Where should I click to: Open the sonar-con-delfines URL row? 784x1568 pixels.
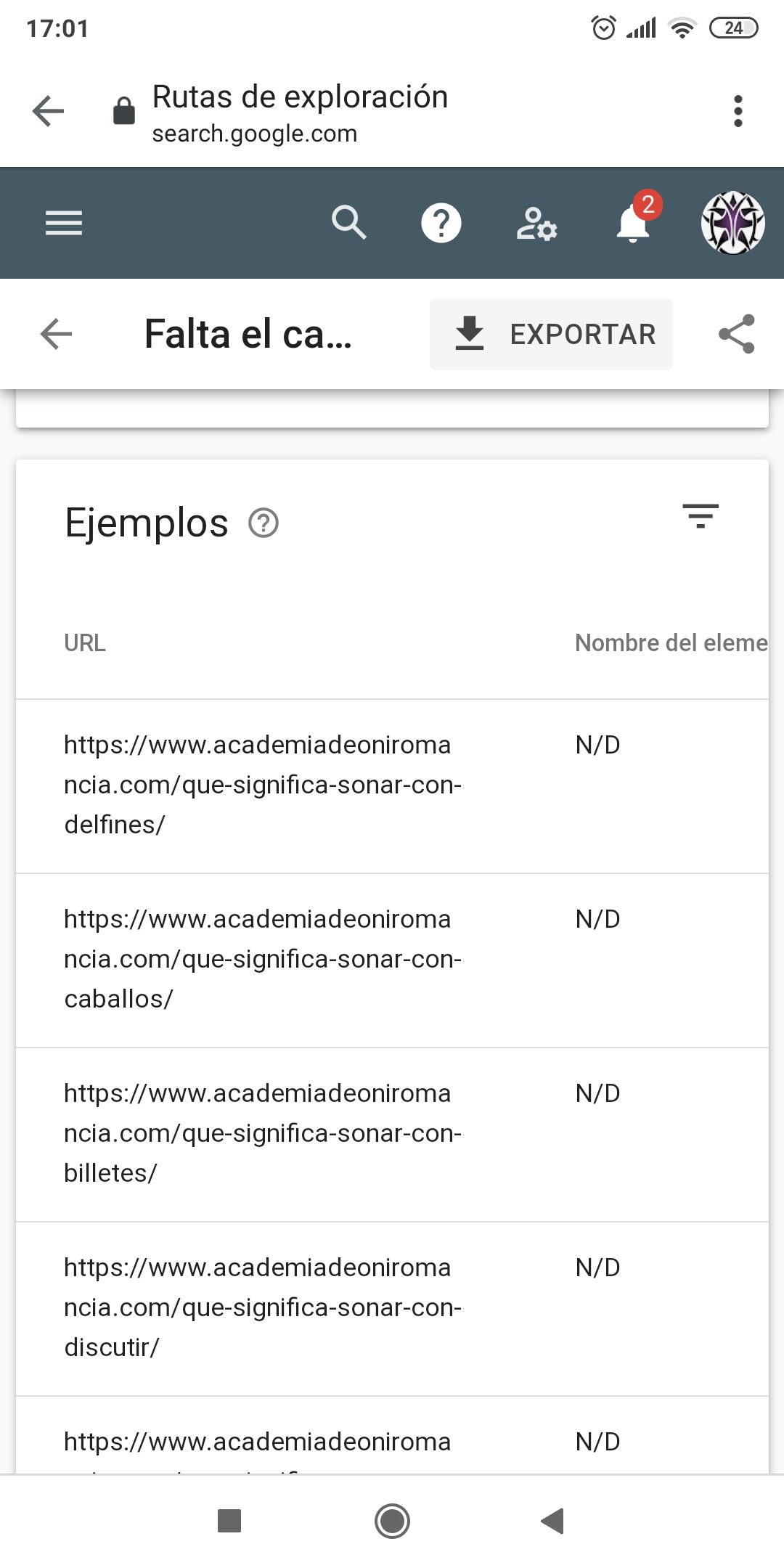tap(392, 785)
